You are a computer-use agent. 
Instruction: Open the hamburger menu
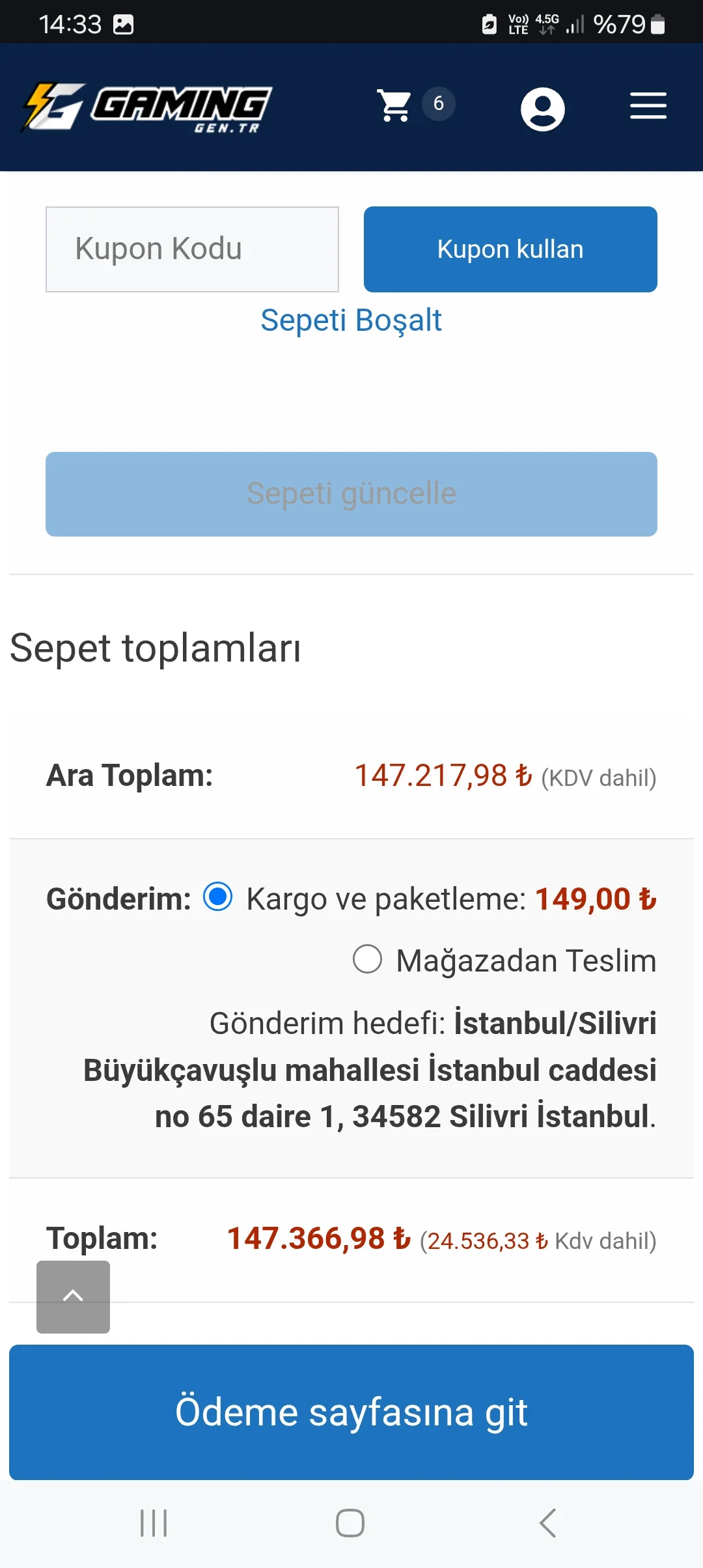648,106
